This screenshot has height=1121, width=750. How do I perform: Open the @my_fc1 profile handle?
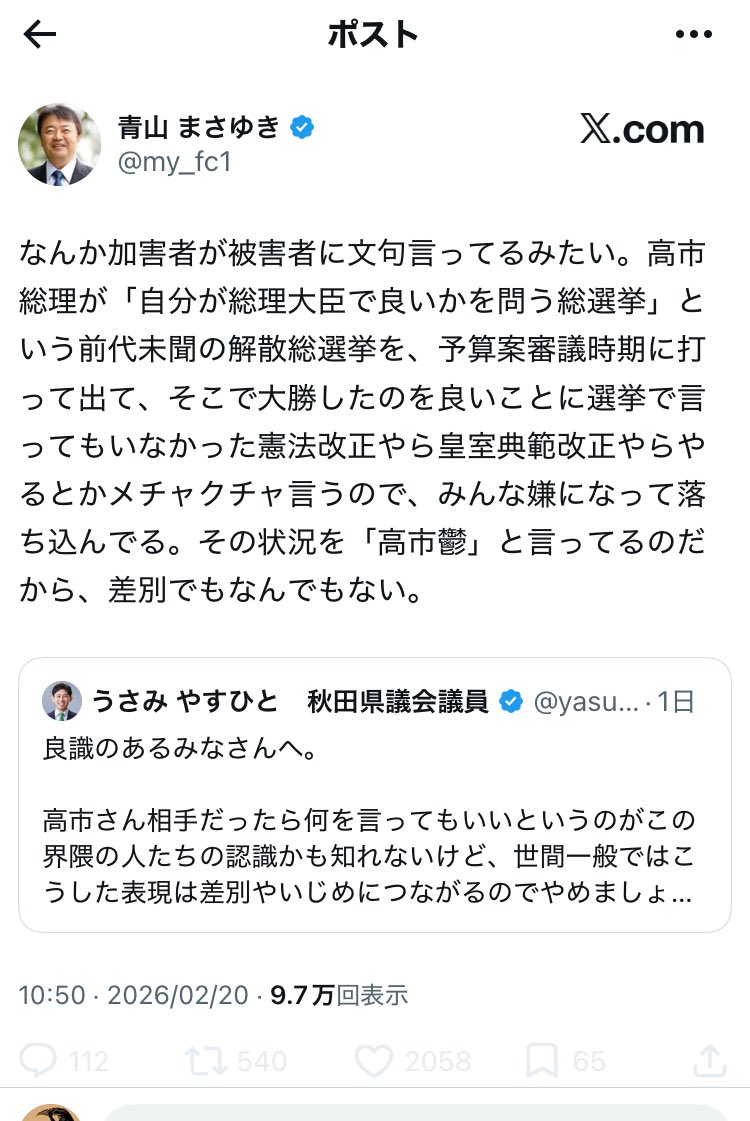point(174,162)
